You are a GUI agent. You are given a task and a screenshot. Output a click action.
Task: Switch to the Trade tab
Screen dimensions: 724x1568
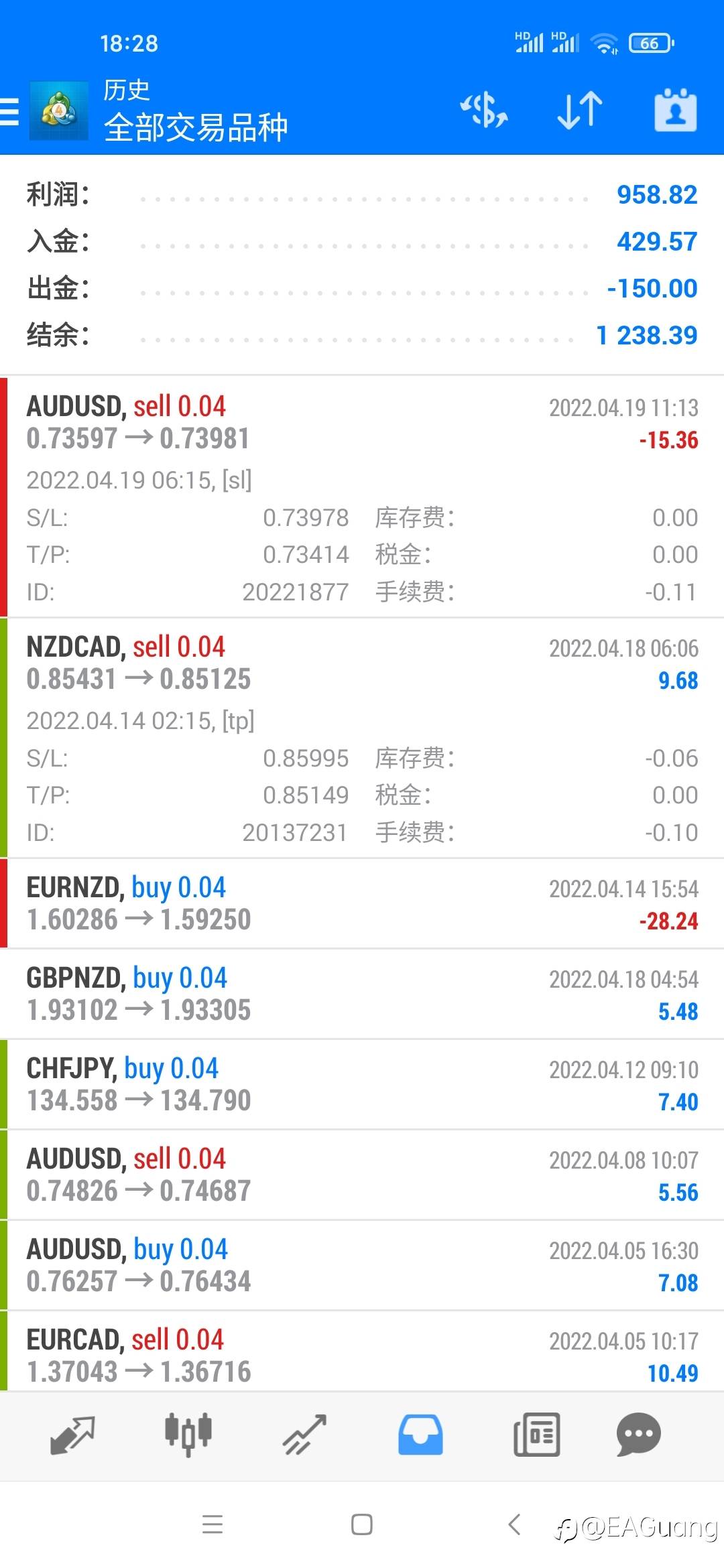(x=304, y=1435)
